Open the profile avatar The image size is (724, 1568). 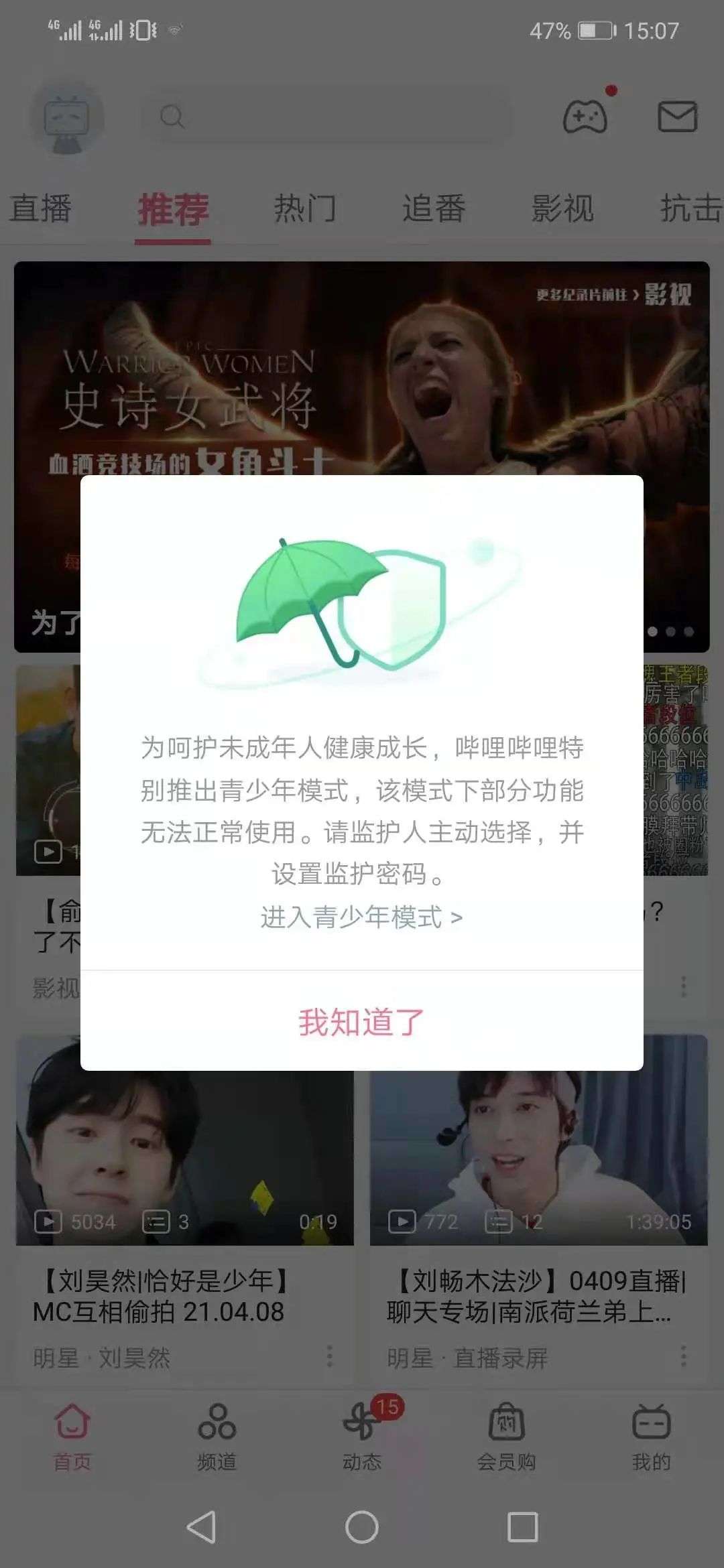[x=66, y=119]
